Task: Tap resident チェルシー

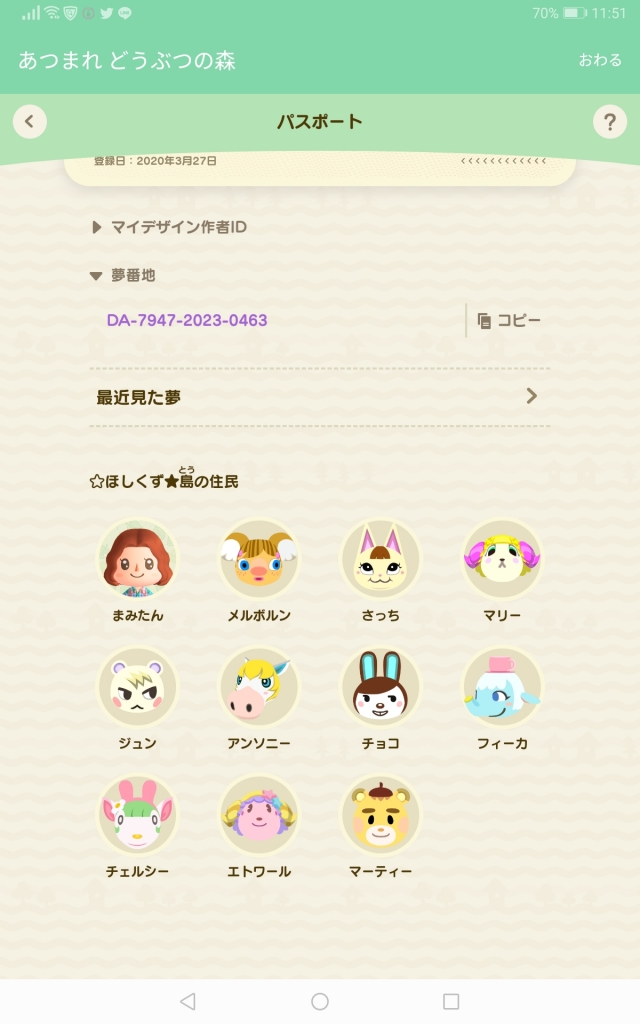Action: click(137, 816)
